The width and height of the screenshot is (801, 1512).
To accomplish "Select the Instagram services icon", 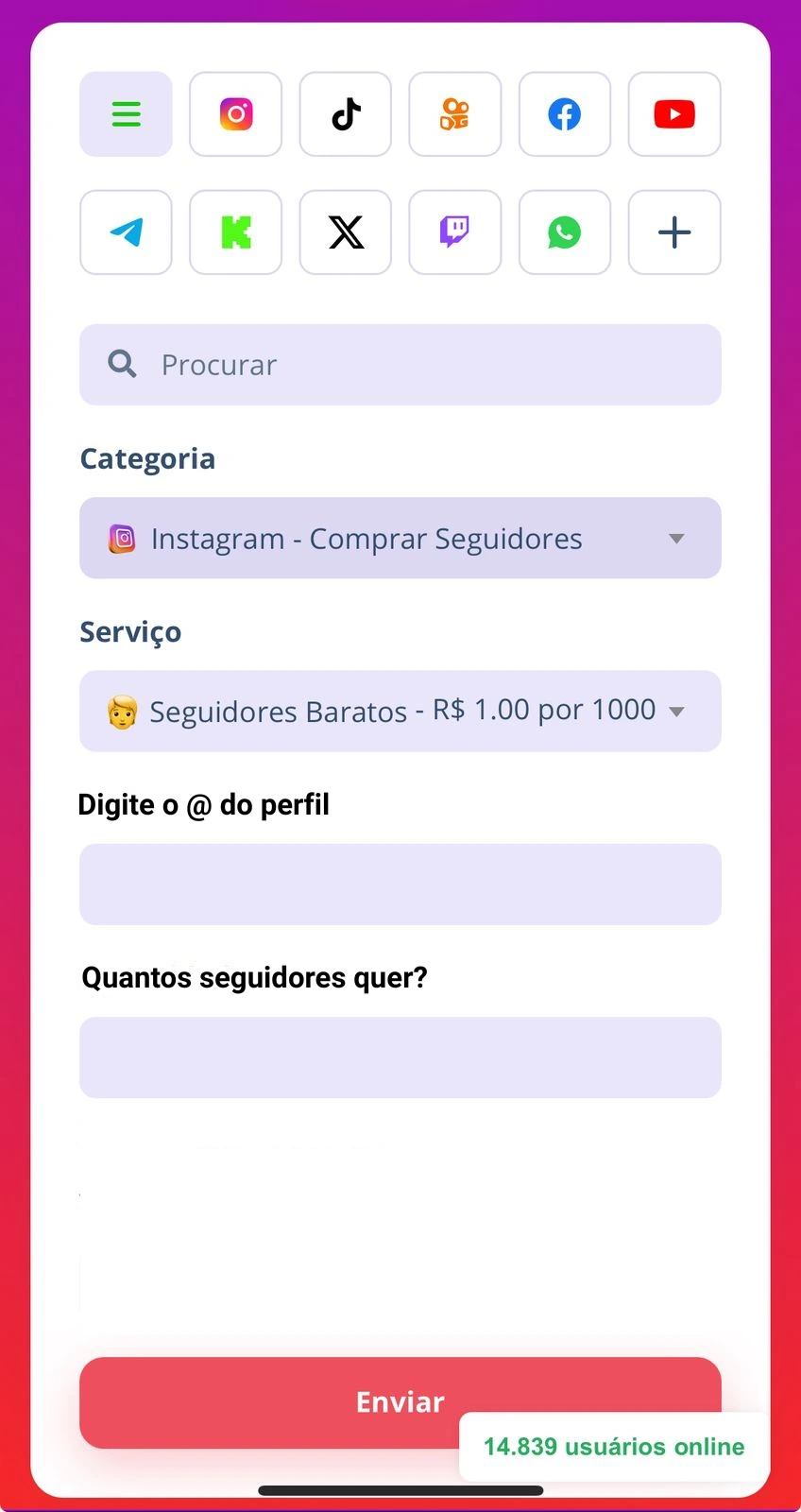I will 235,114.
